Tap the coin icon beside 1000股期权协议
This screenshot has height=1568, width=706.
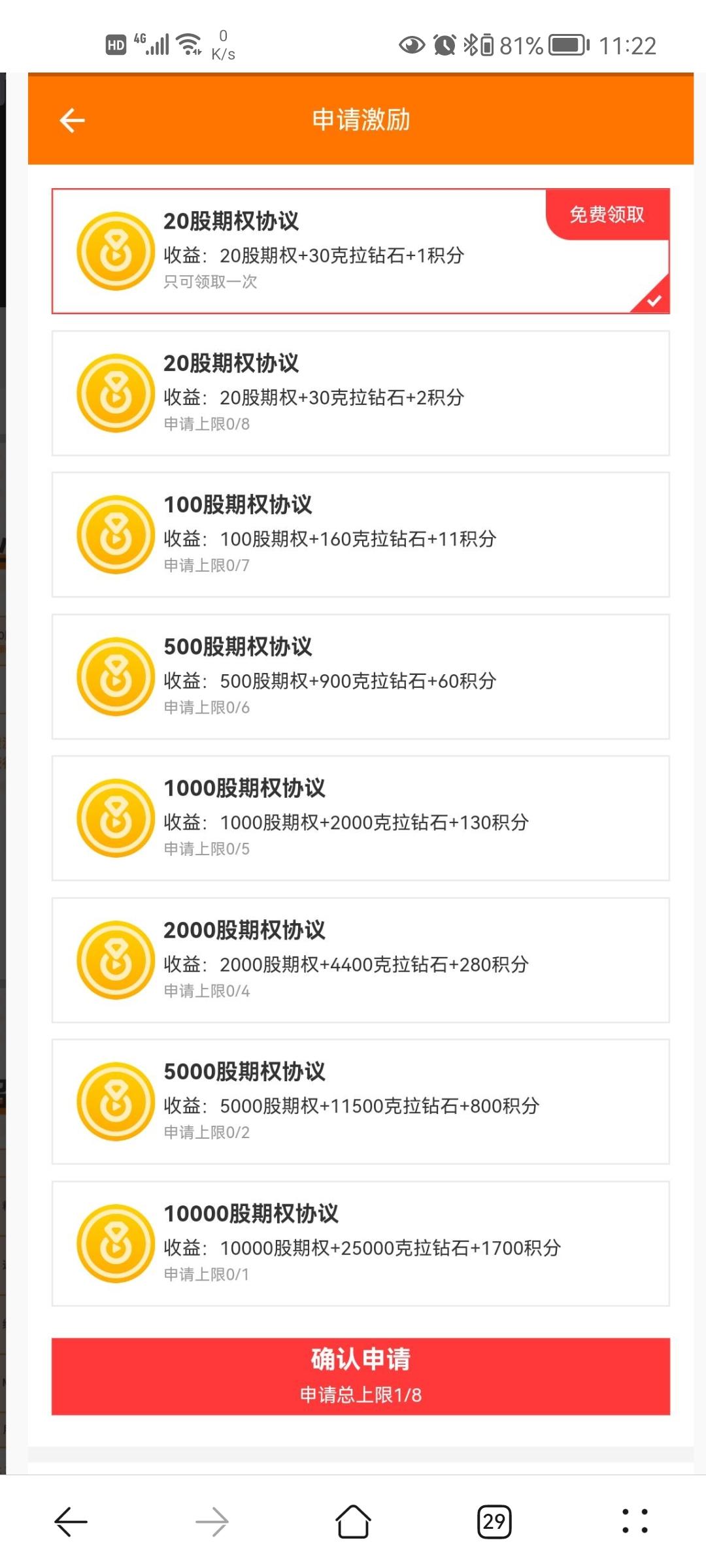(x=115, y=818)
